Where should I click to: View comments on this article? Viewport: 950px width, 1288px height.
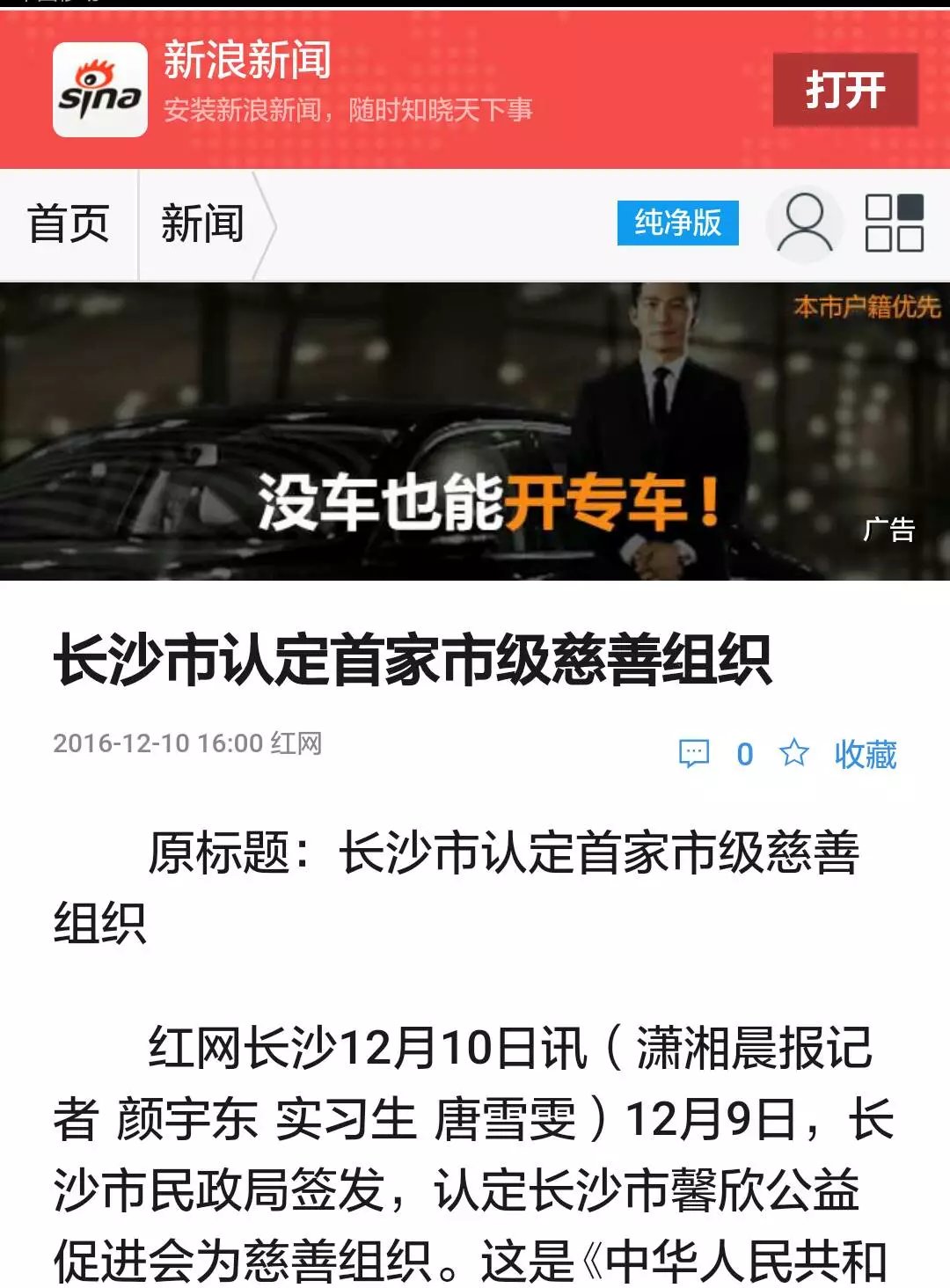coord(695,754)
